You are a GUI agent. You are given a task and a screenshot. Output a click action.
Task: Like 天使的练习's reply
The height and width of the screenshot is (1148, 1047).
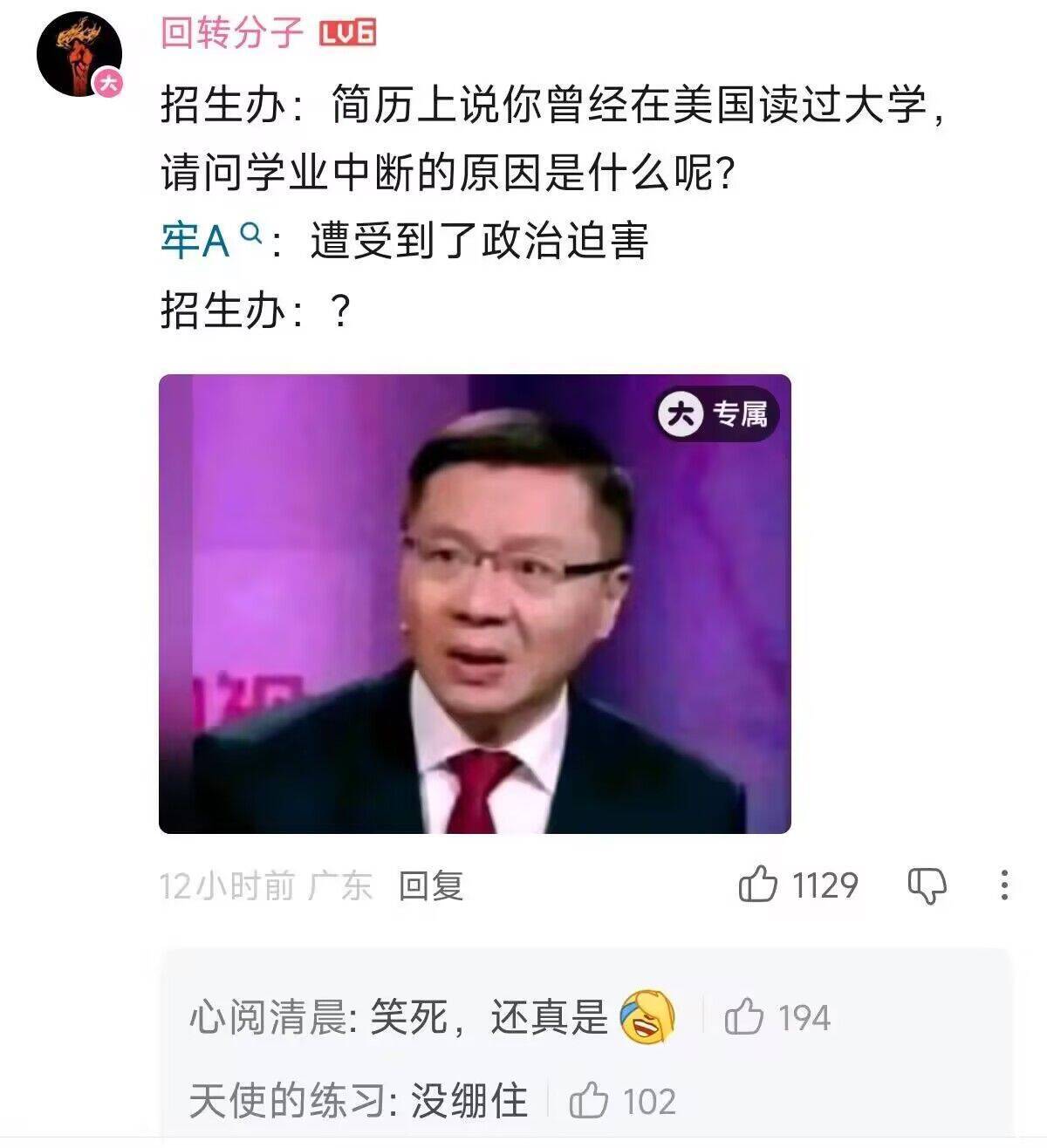(x=589, y=1101)
